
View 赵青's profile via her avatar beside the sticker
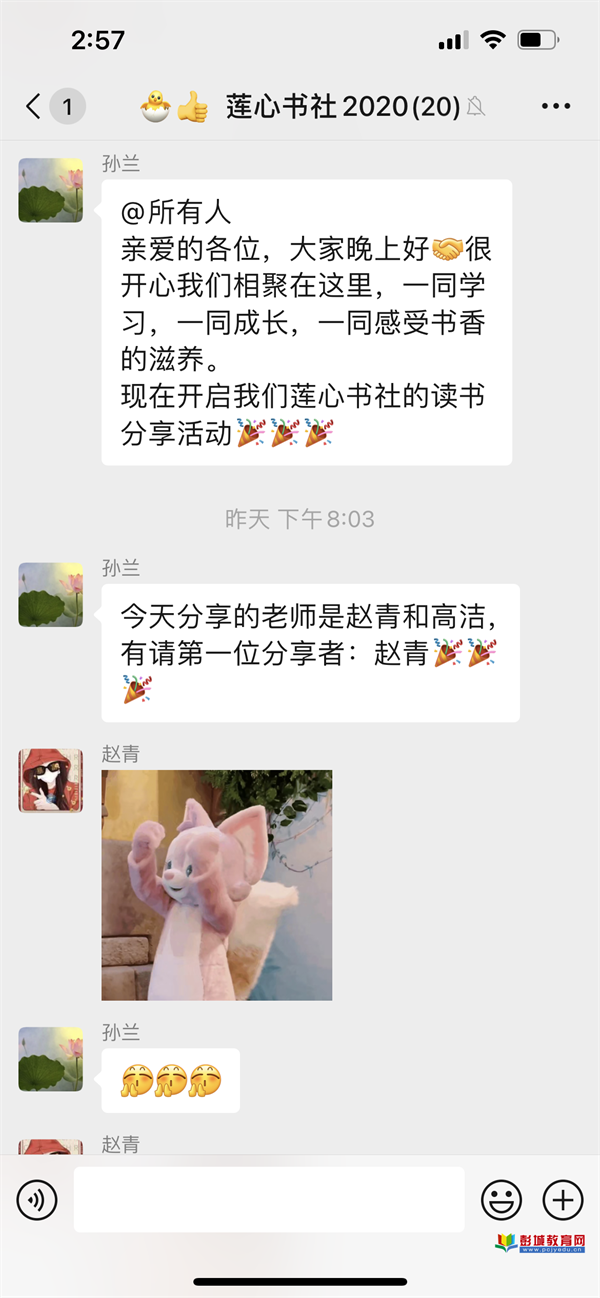51,780
